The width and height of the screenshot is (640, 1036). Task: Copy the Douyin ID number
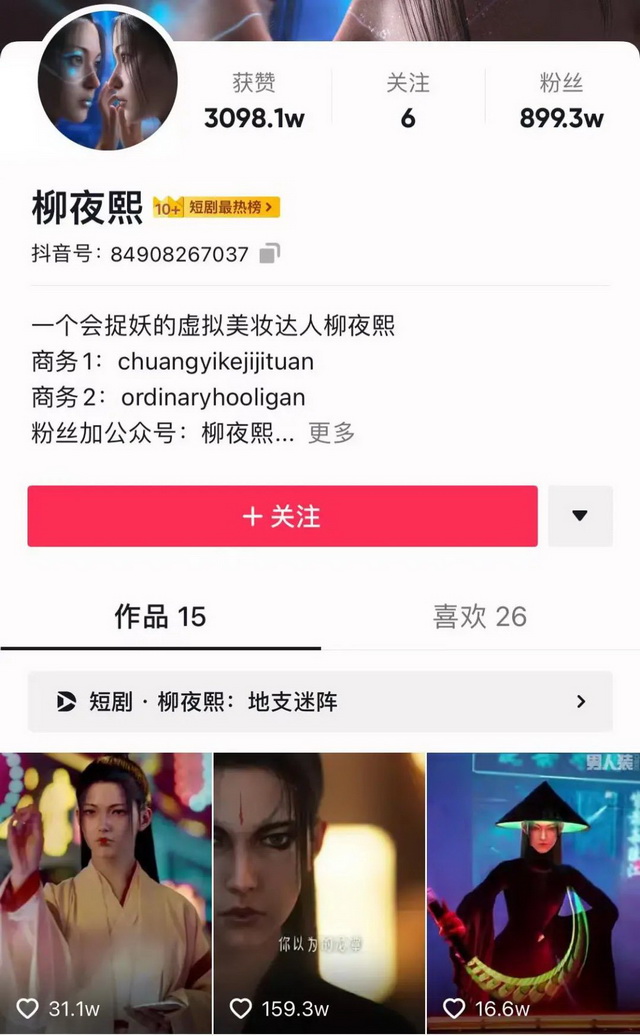(270, 254)
